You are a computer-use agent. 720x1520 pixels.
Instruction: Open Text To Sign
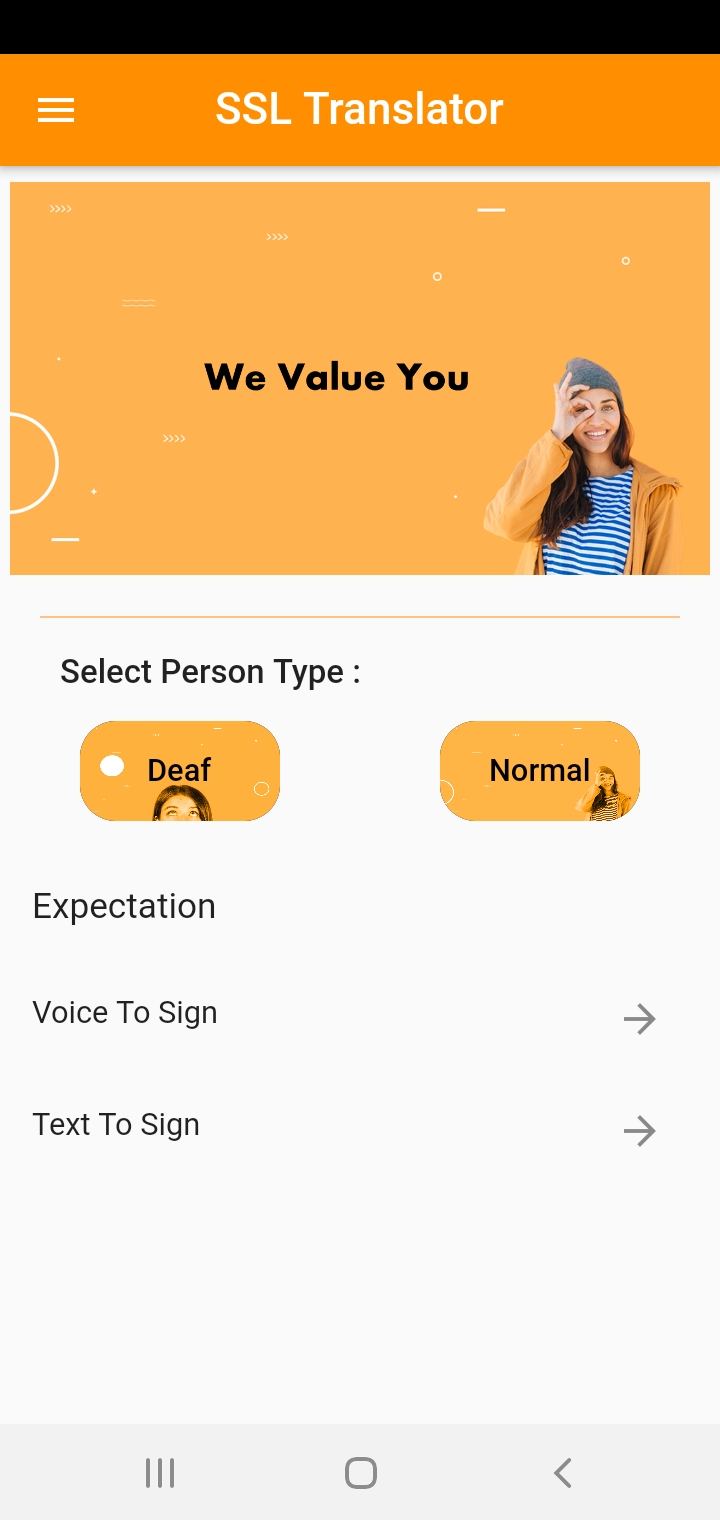click(x=345, y=1128)
